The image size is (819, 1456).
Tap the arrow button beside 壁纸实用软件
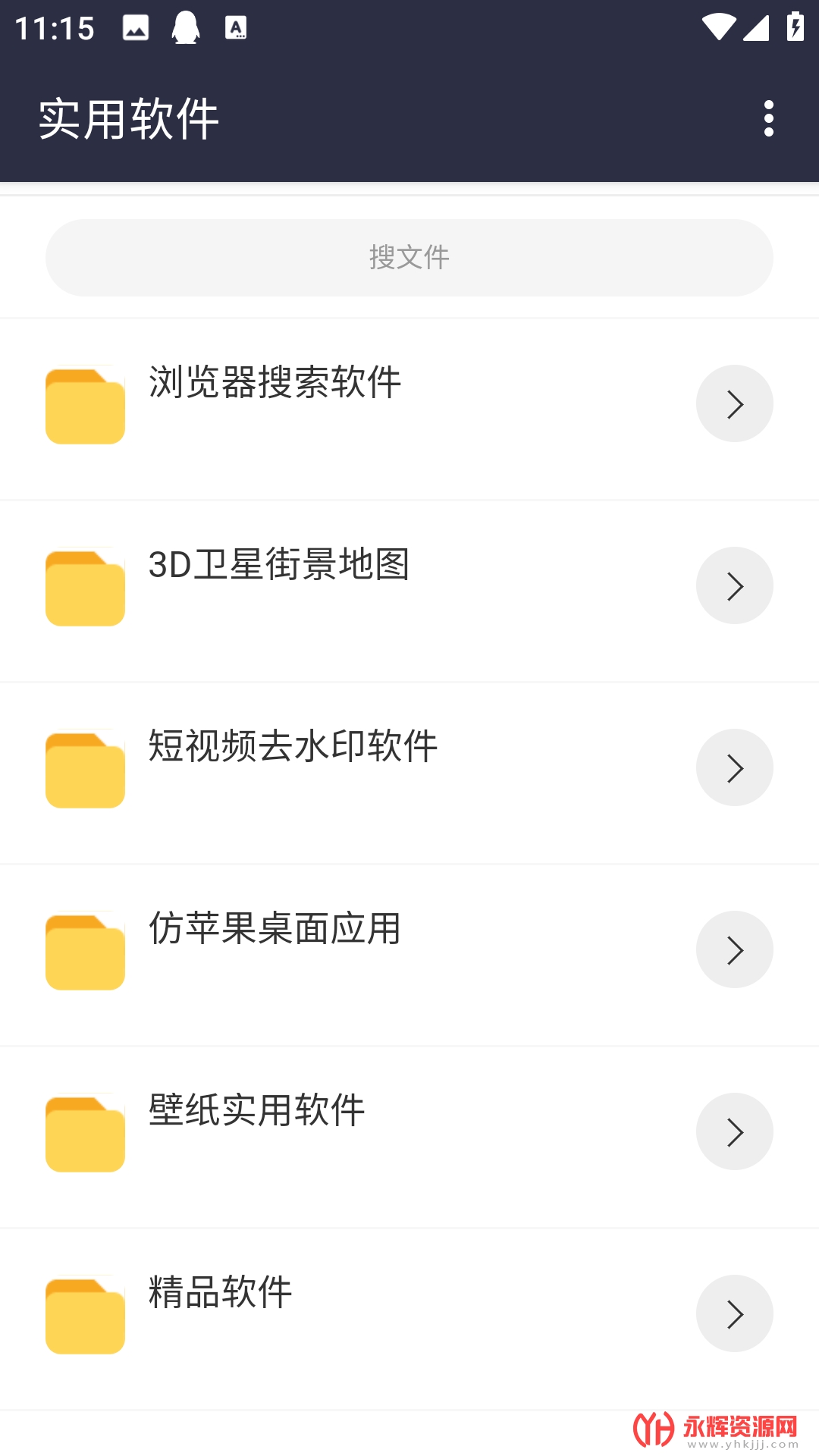tap(734, 1131)
